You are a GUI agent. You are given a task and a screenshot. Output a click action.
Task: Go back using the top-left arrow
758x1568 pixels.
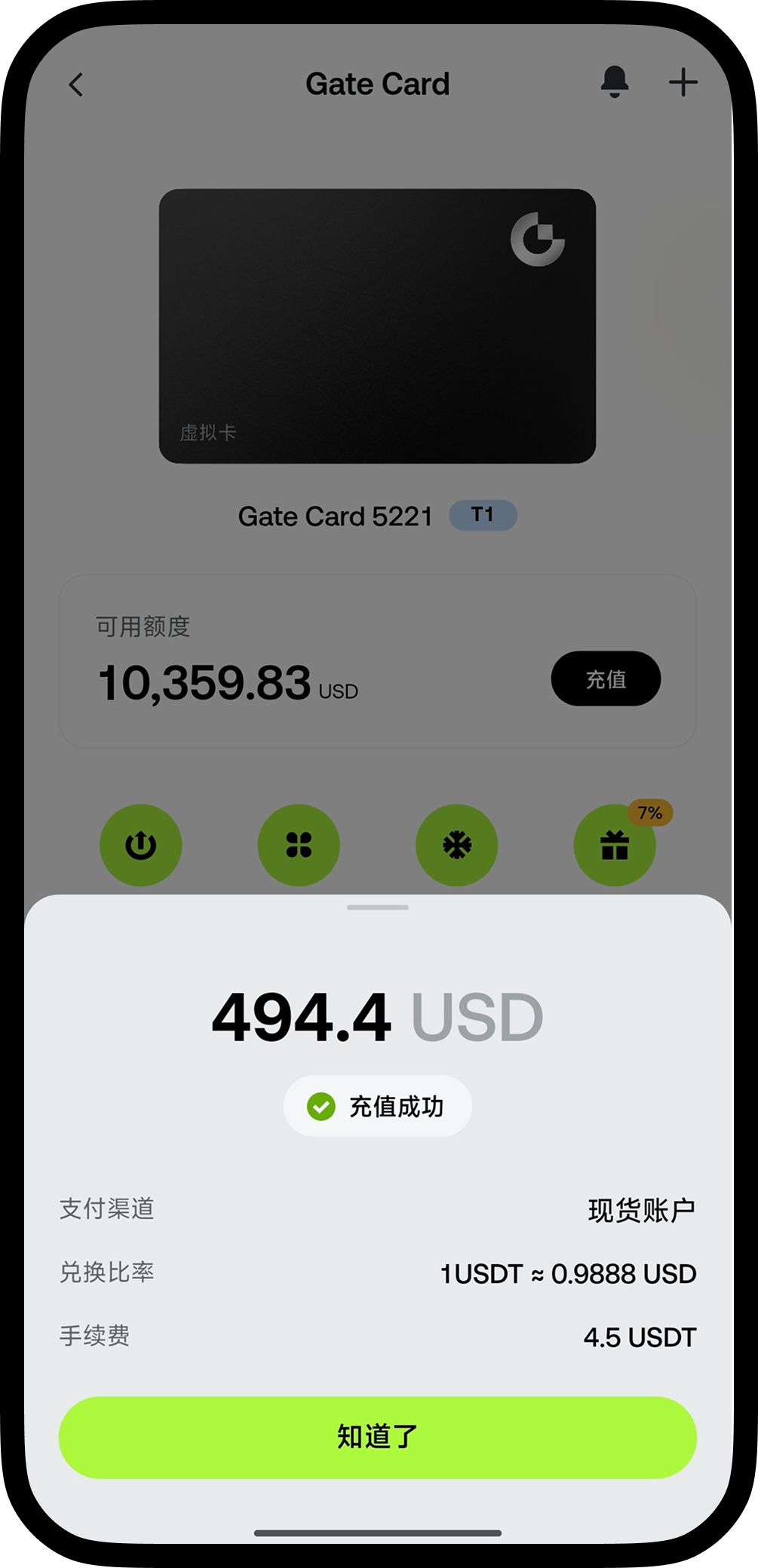tap(76, 84)
